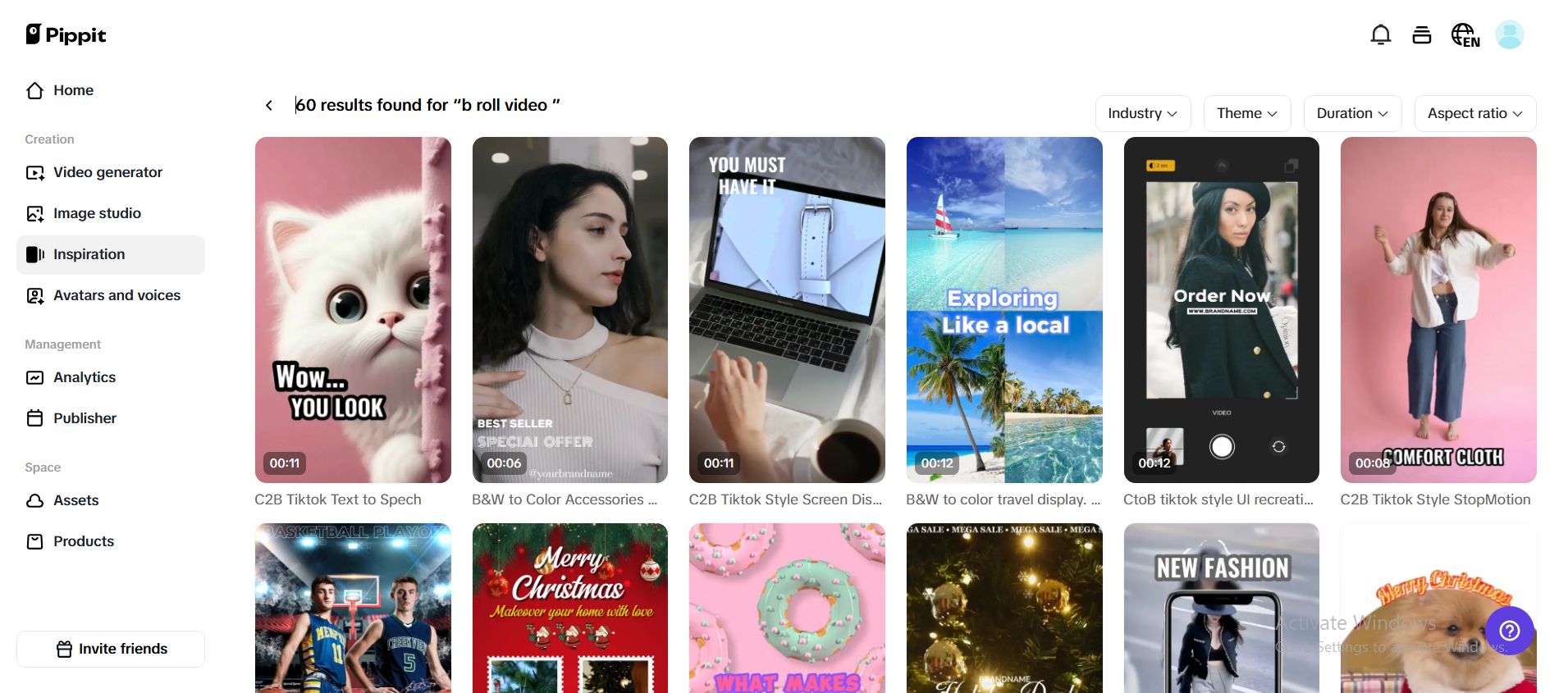Expand the Aspect ratio filter dropdown
Image resolution: width=1568 pixels, height=693 pixels.
point(1474,113)
